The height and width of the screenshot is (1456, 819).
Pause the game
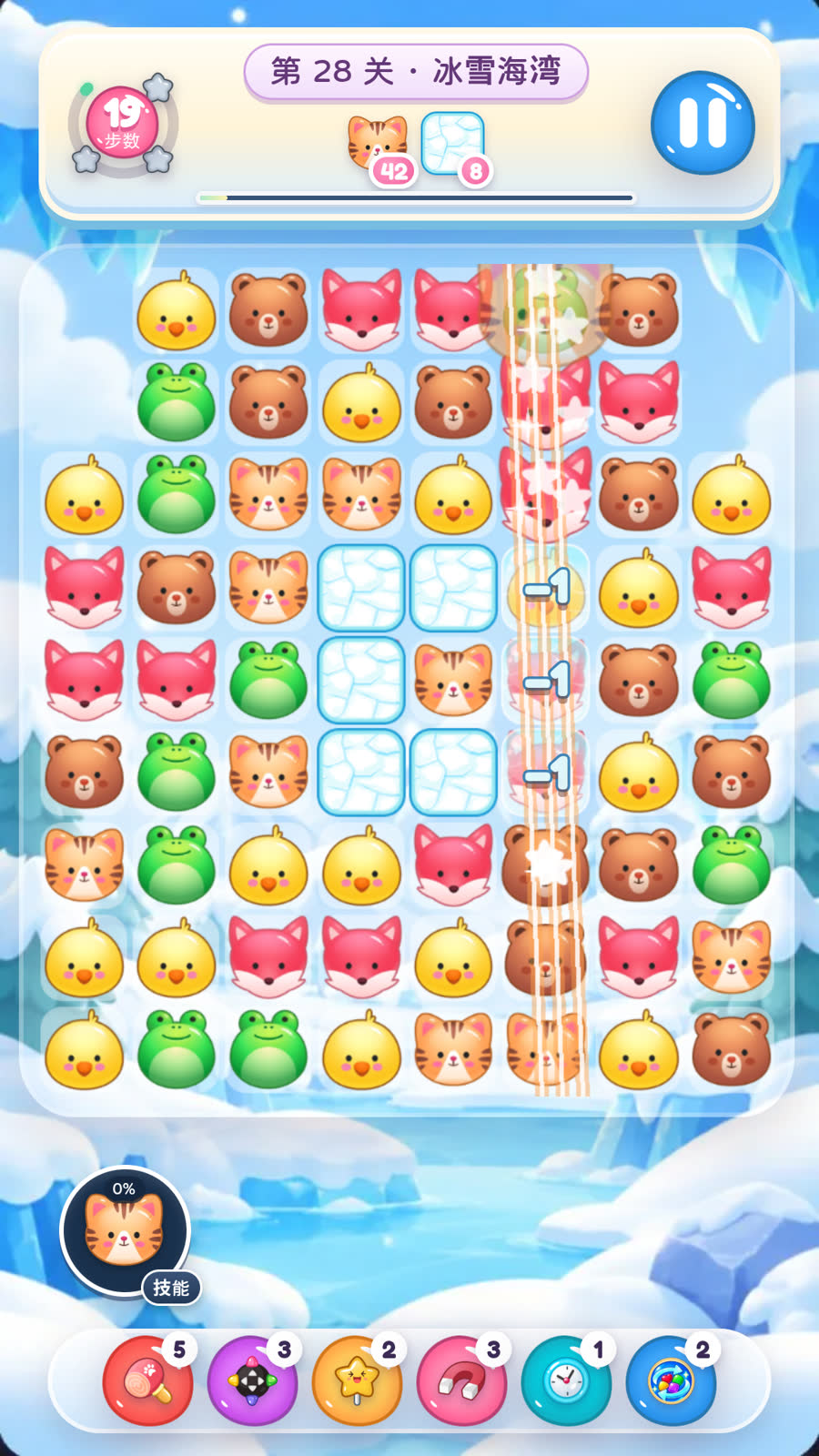point(703,123)
